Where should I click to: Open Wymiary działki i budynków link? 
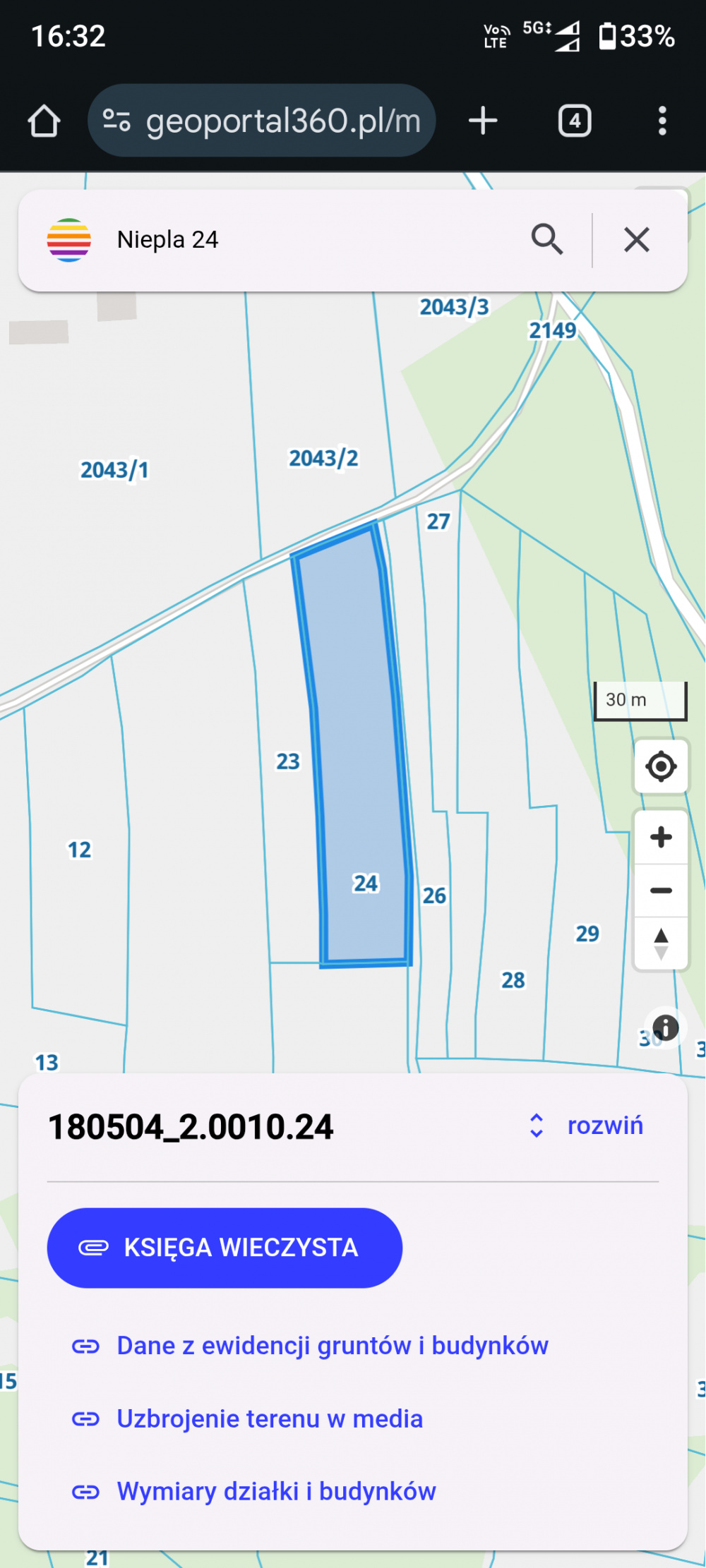[x=276, y=1491]
